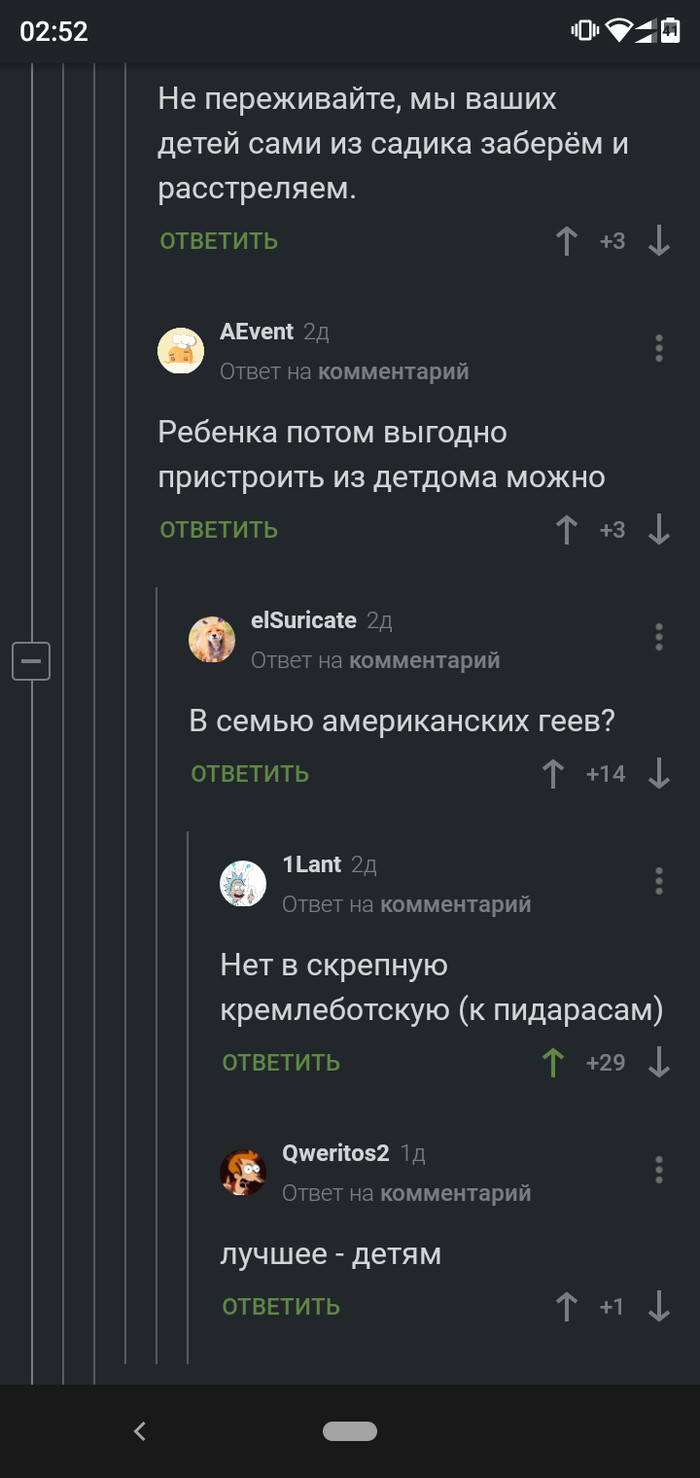Image resolution: width=700 pixels, height=1478 pixels.
Task: Collapse the comment thread with minus button
Action: coord(31,661)
